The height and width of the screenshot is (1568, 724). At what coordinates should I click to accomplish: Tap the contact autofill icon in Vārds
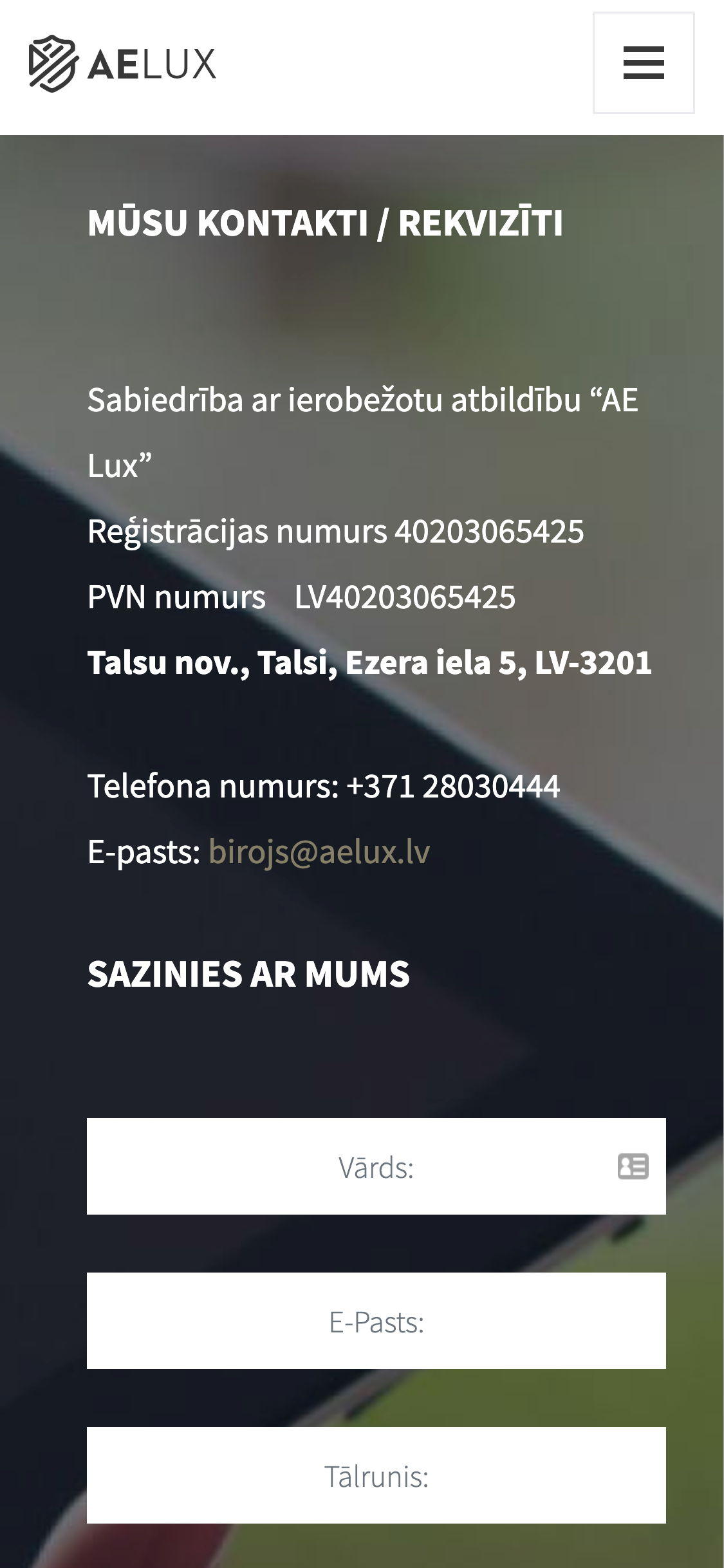point(633,1166)
